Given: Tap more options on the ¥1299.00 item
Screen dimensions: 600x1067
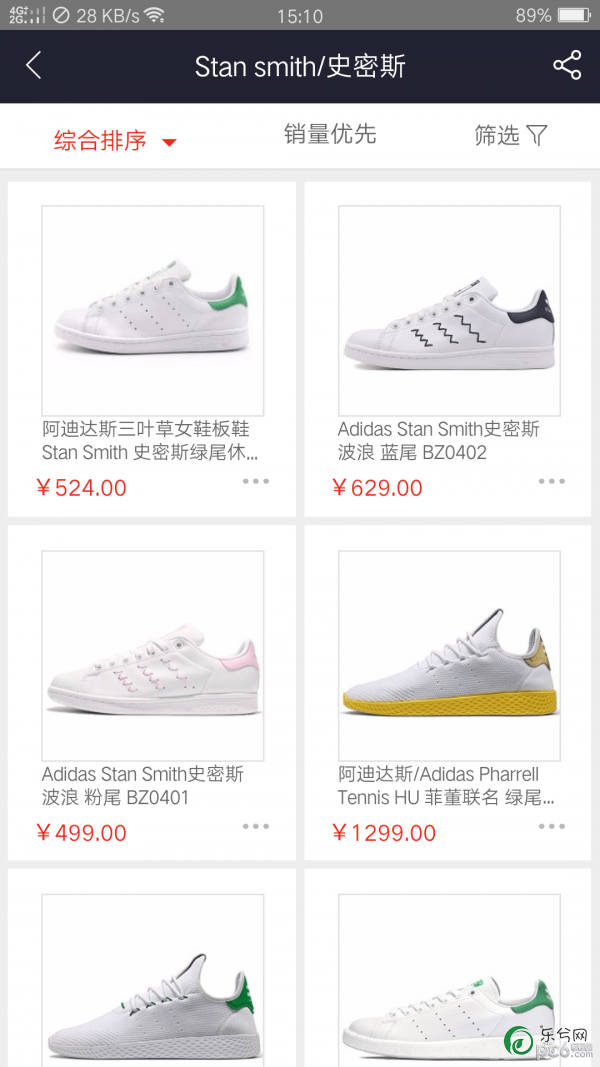Looking at the screenshot, I should [x=551, y=827].
